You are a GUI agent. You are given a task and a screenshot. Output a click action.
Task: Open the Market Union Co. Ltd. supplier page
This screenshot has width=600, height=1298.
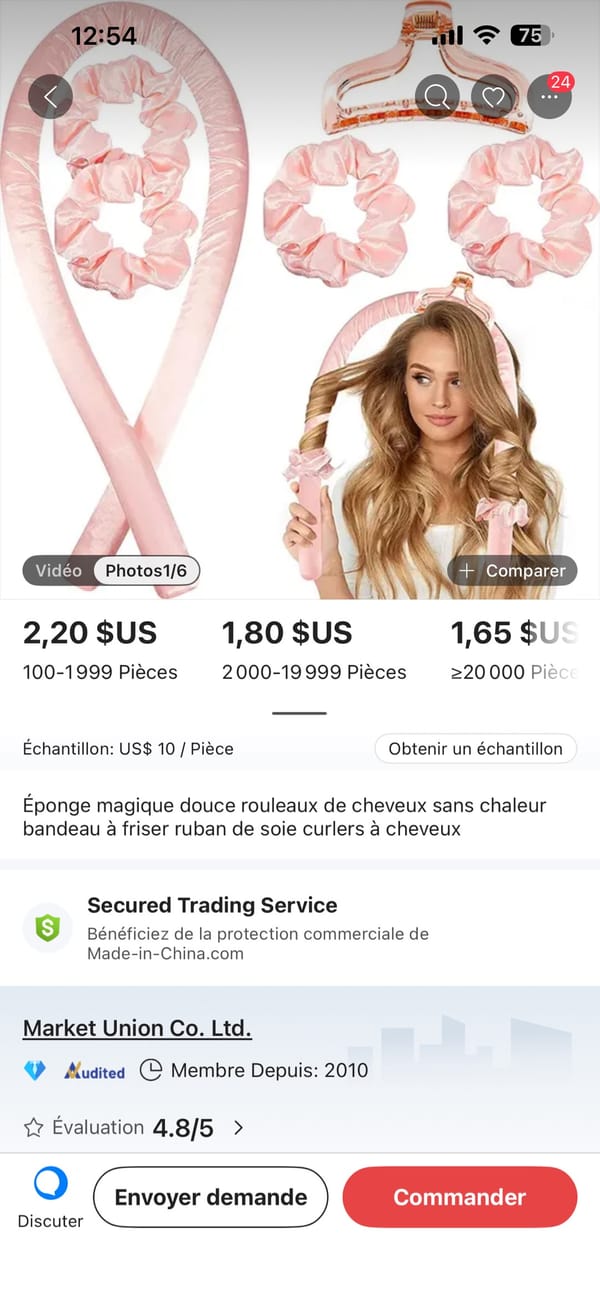137,1028
